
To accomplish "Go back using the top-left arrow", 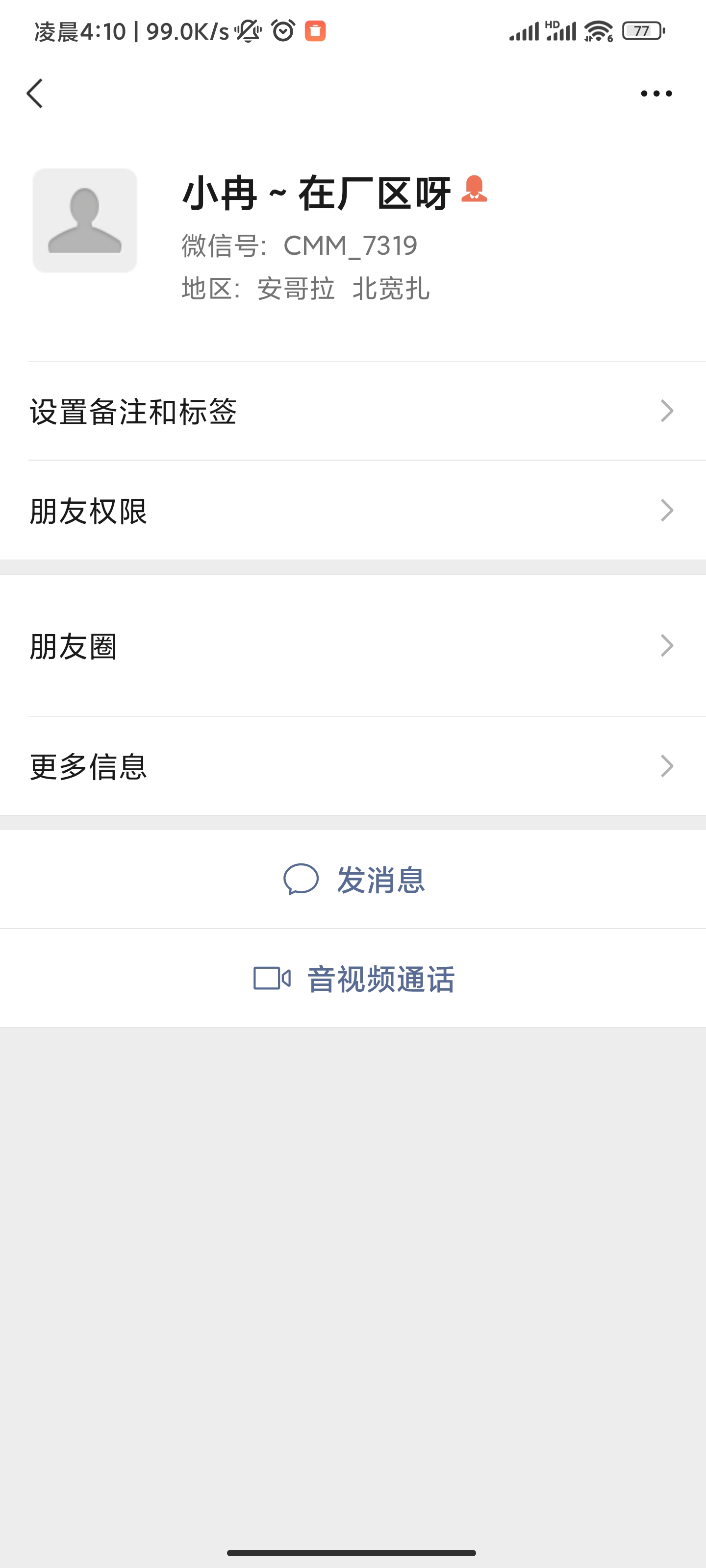I will coord(35,93).
